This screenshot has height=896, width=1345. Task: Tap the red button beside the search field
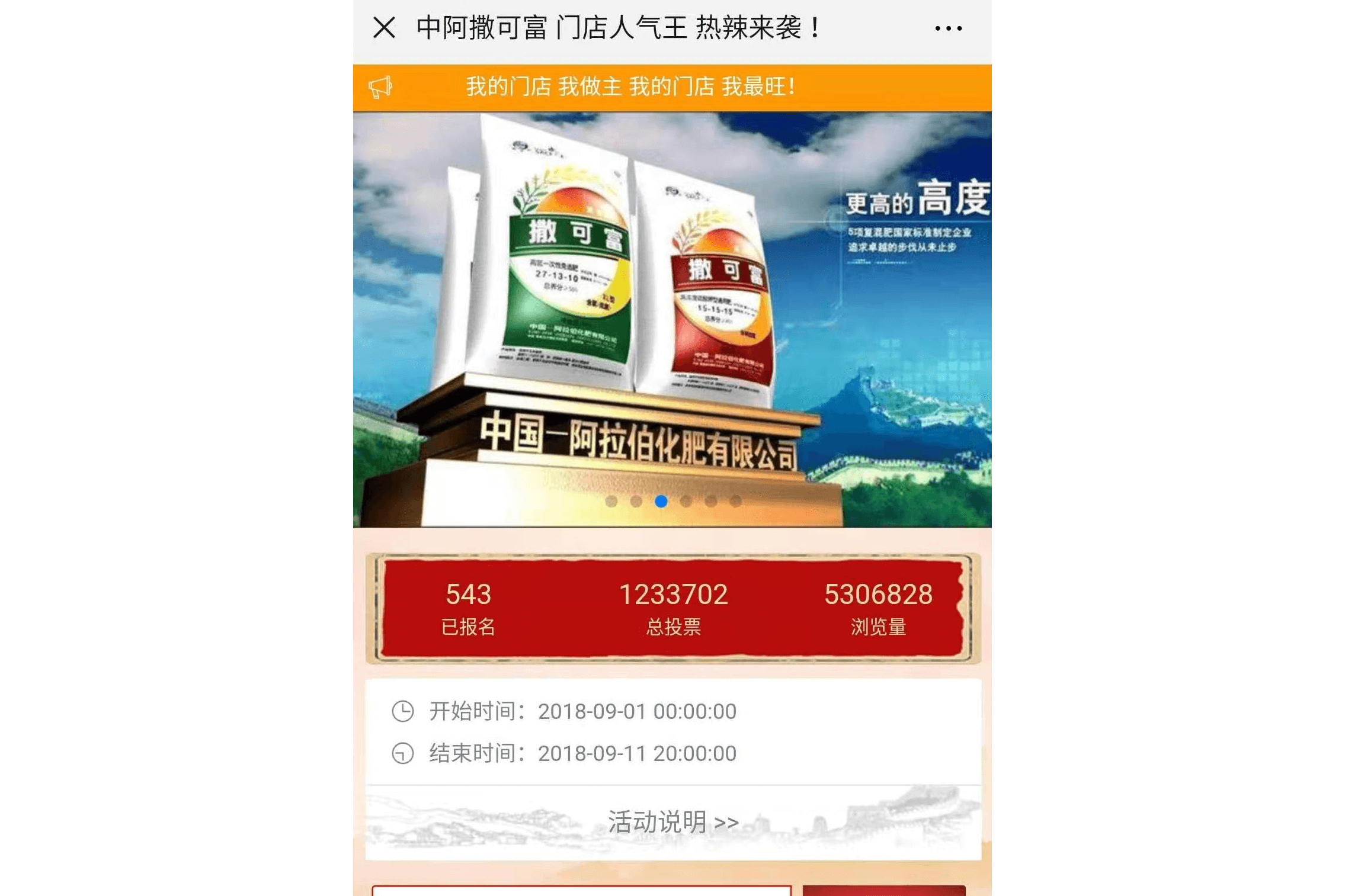(883, 891)
